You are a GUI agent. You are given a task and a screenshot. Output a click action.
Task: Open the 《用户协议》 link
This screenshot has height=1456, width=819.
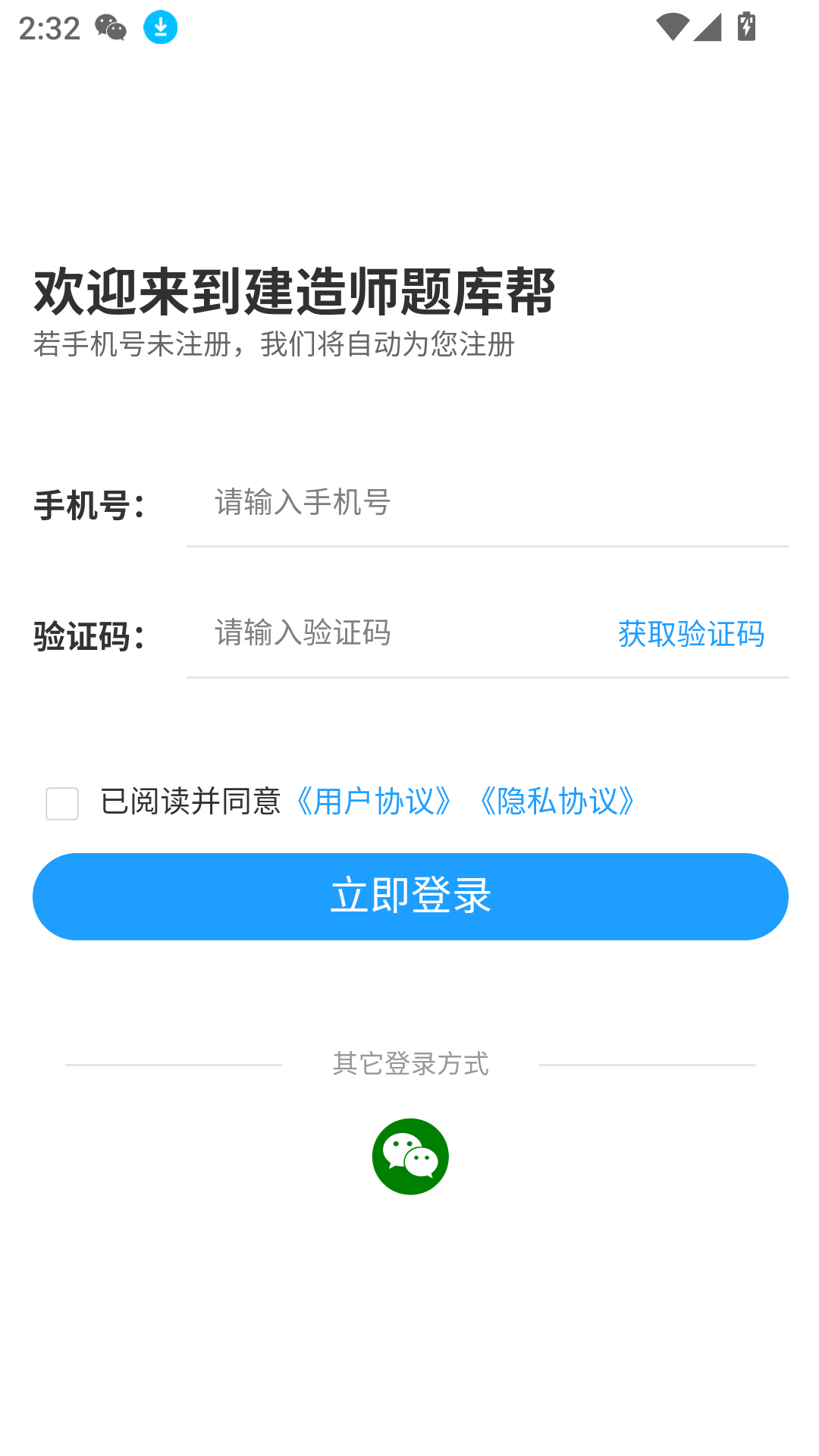[375, 802]
